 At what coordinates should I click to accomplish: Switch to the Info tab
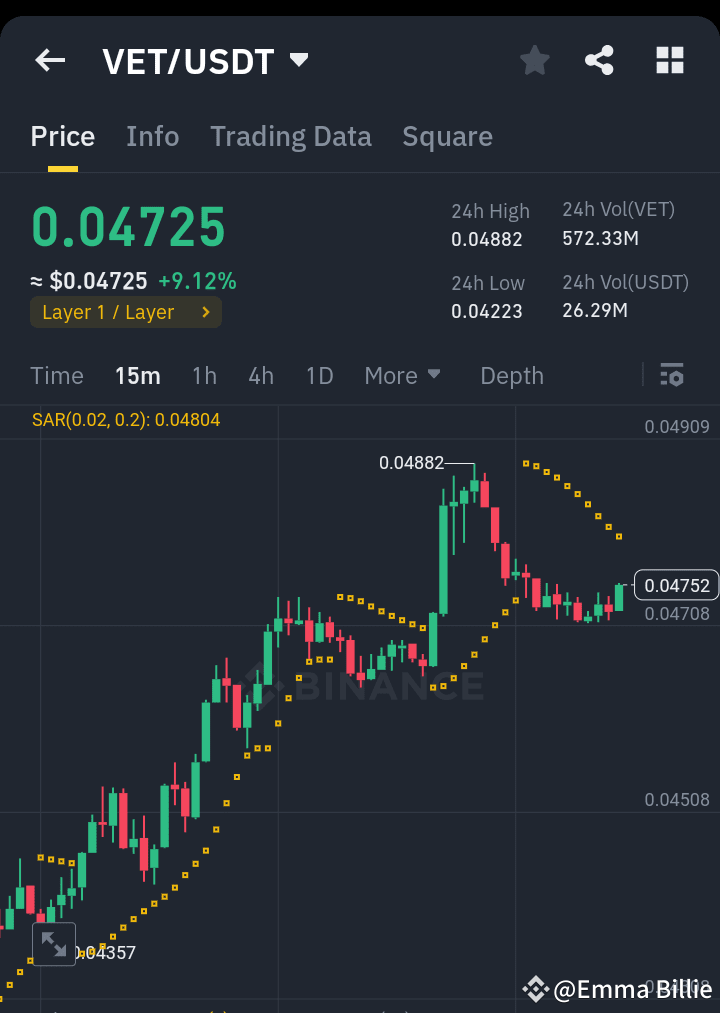click(x=152, y=137)
